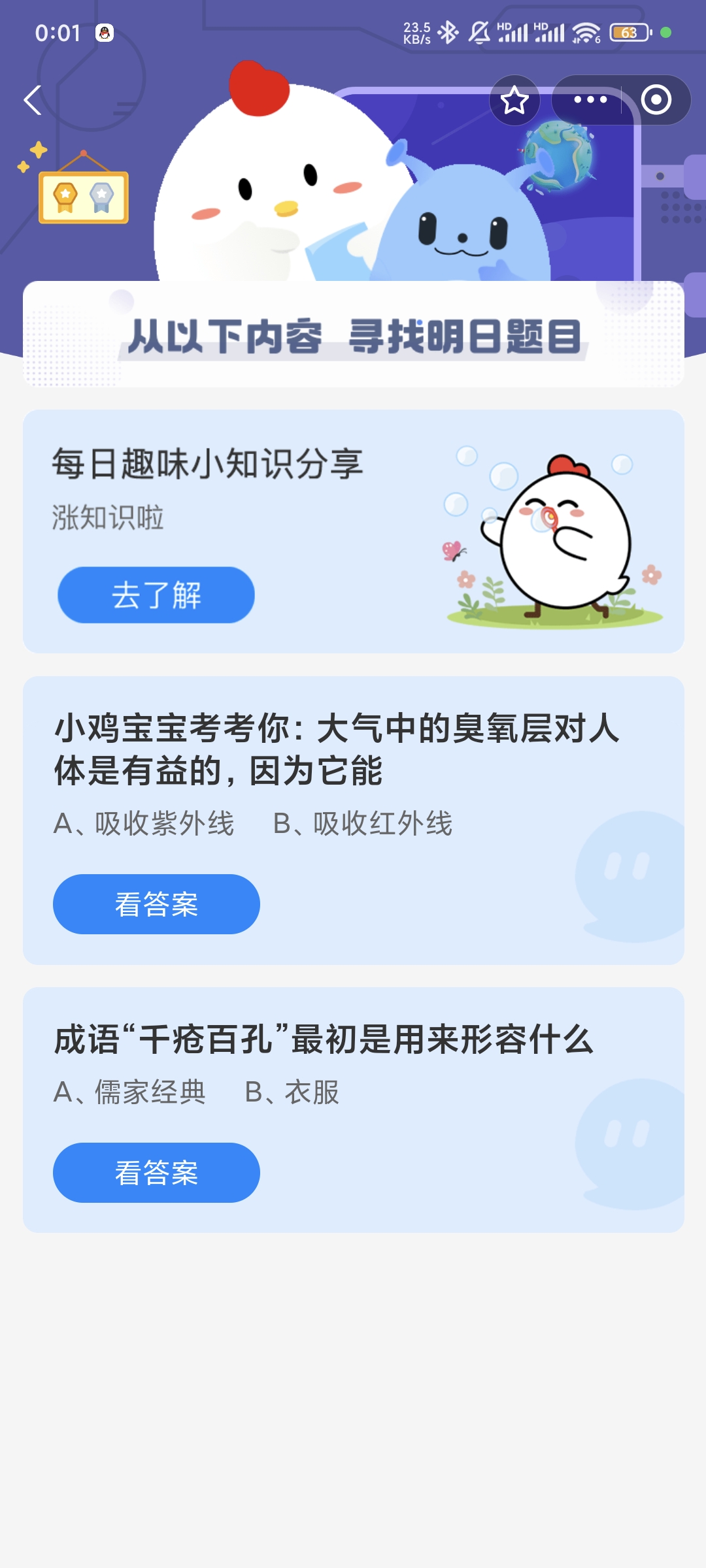
Task: Favorite this mini program with the star
Action: [514, 100]
